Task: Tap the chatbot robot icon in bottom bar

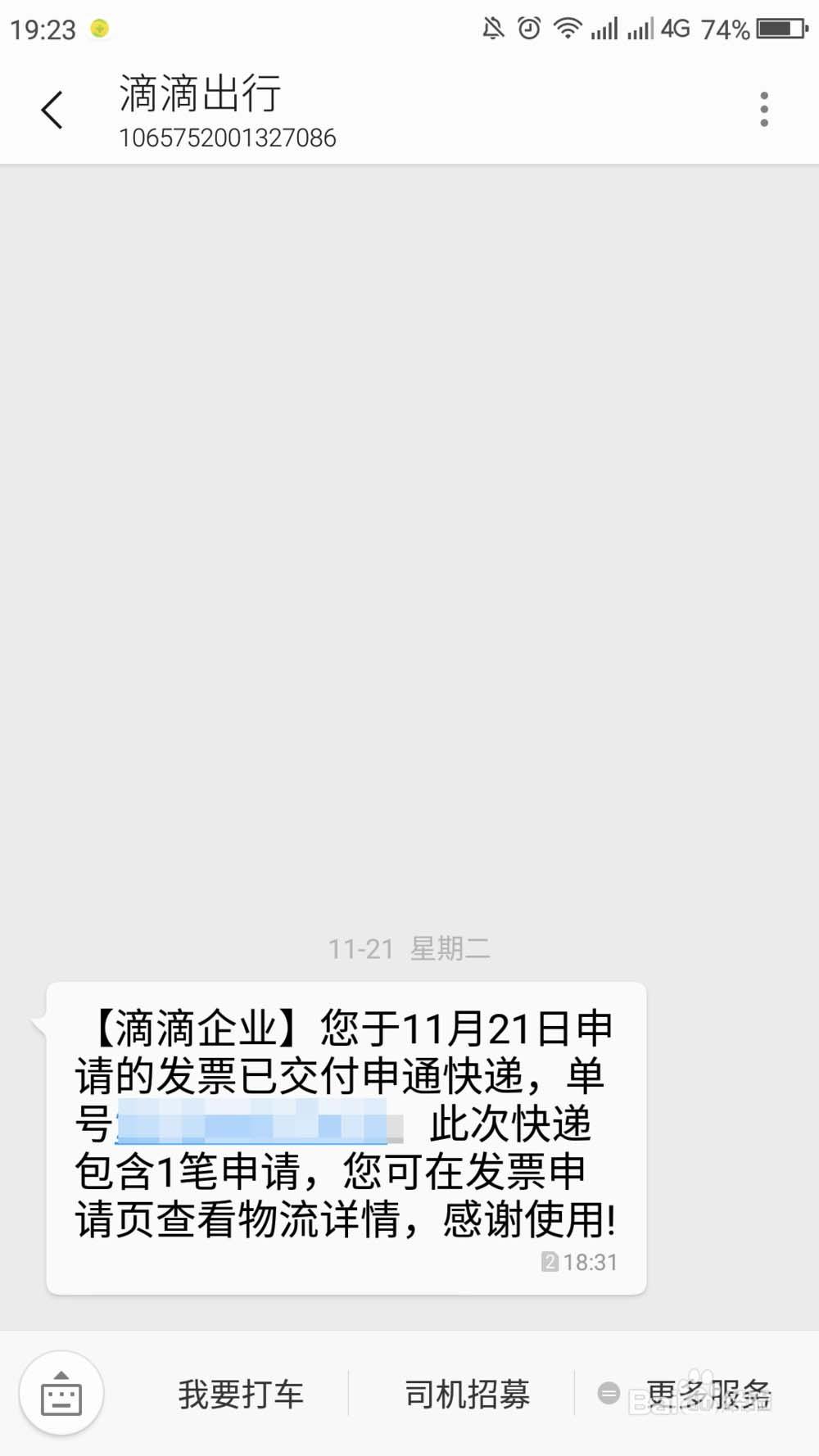Action: click(61, 1392)
